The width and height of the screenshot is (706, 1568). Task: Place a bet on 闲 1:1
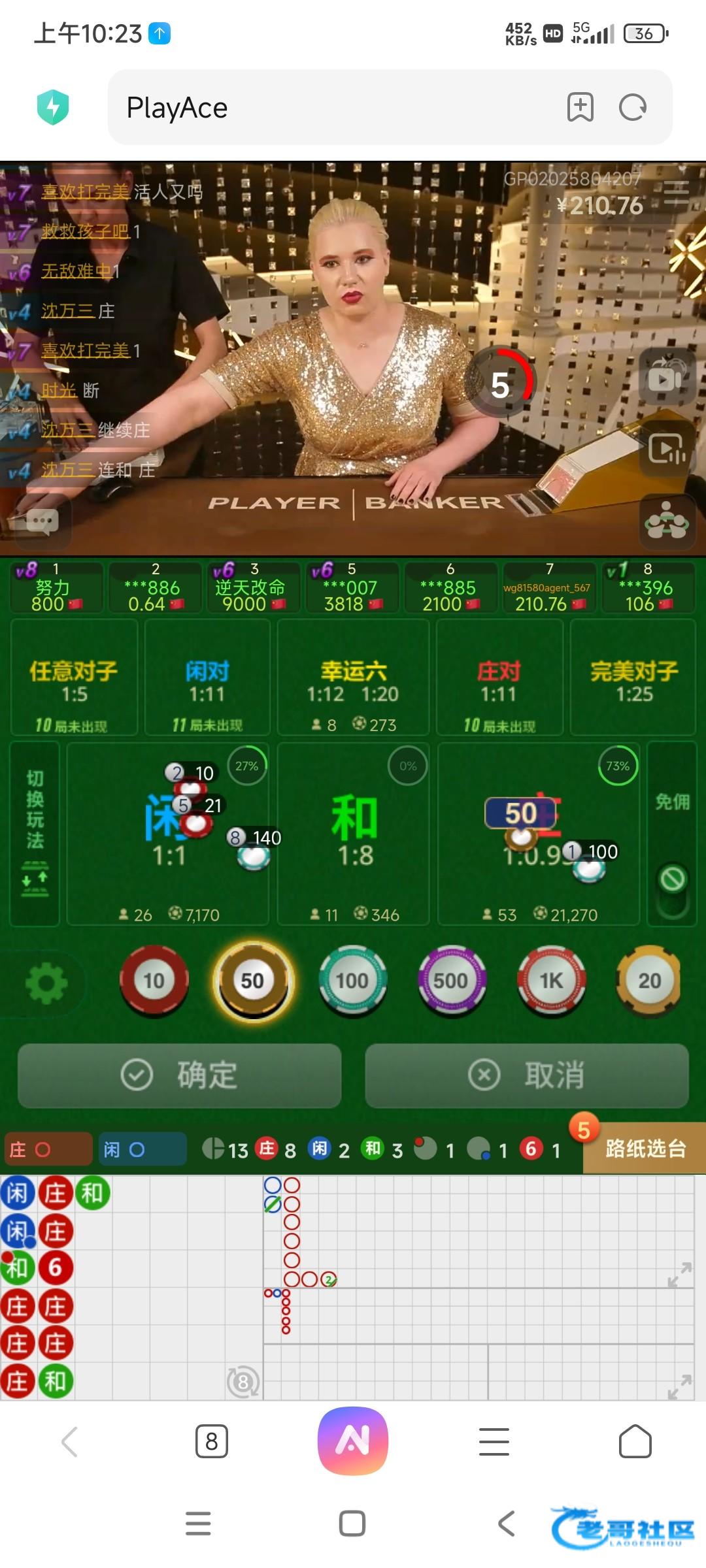point(168,834)
